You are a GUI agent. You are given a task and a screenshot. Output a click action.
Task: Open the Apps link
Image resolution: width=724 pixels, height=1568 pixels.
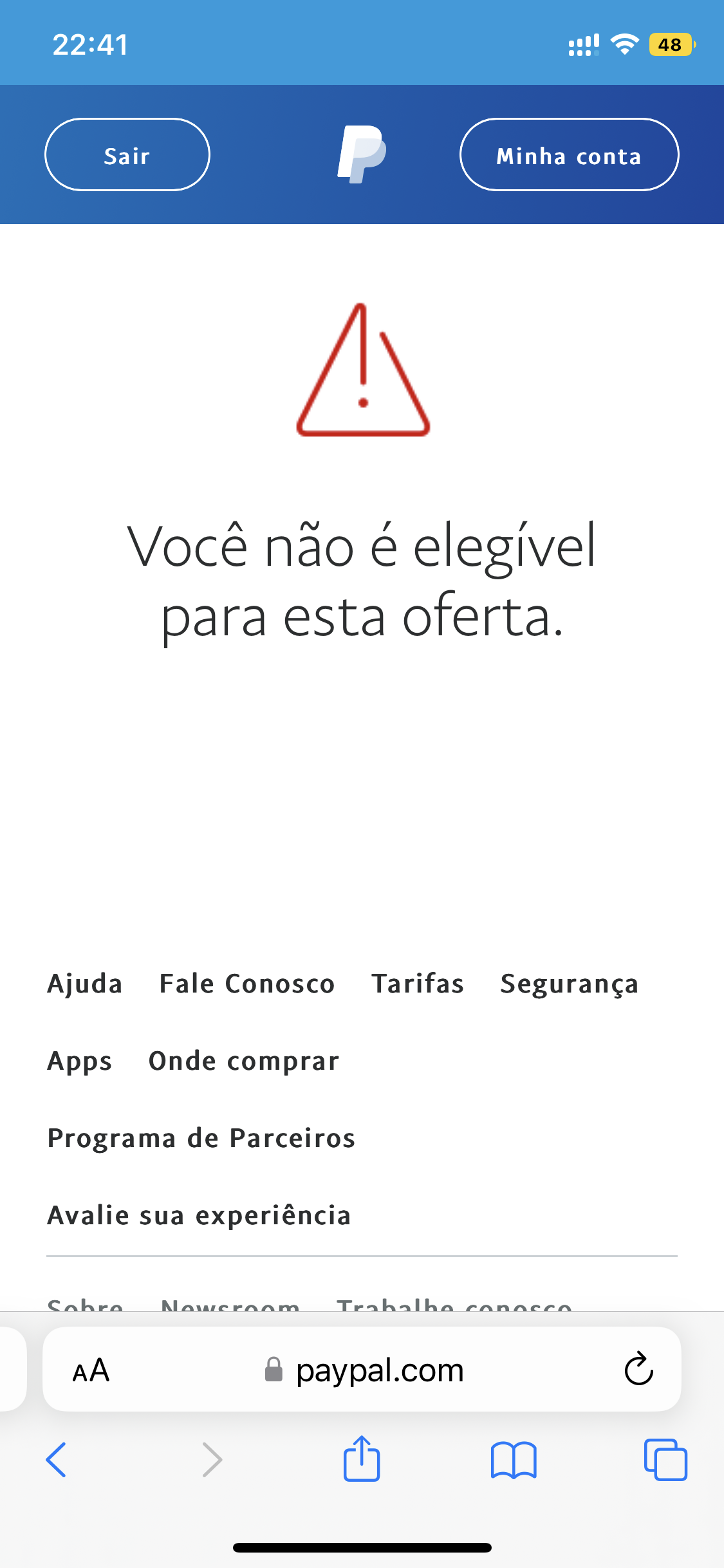point(80,1061)
